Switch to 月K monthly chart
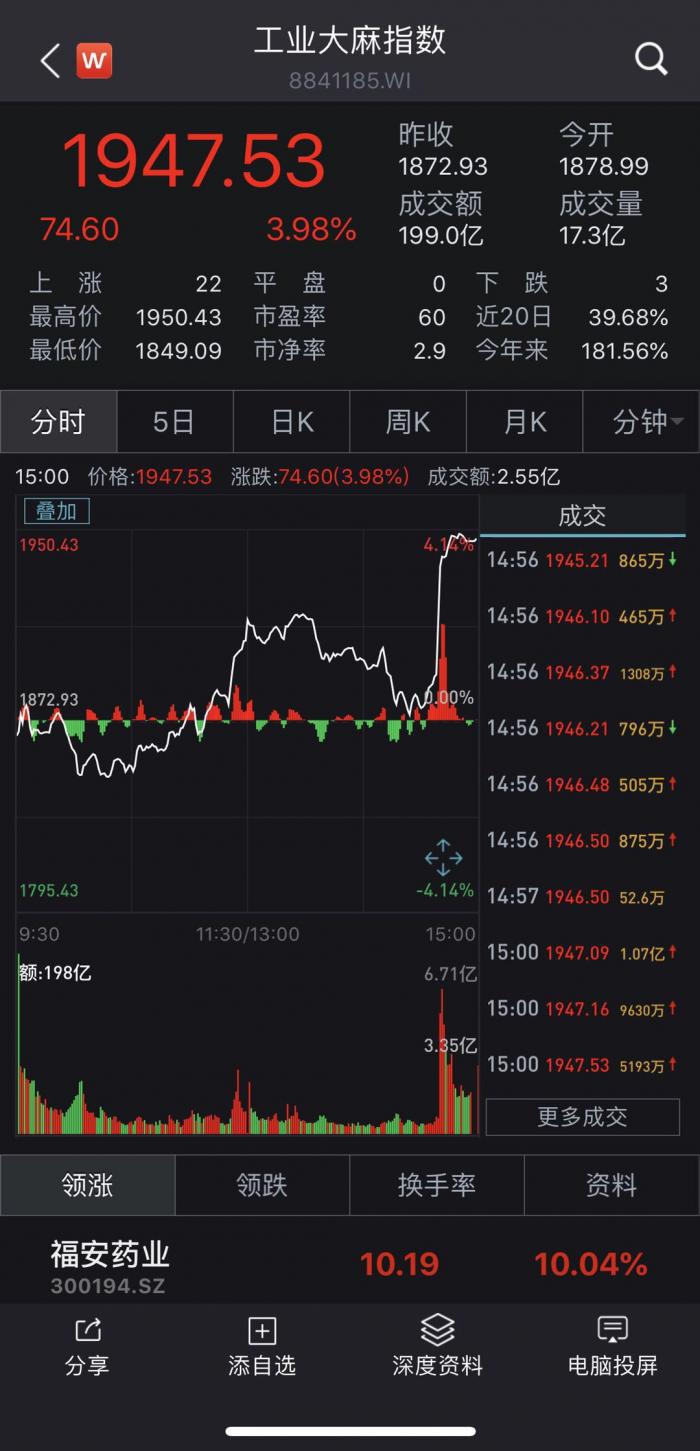700x1451 pixels. coord(525,422)
